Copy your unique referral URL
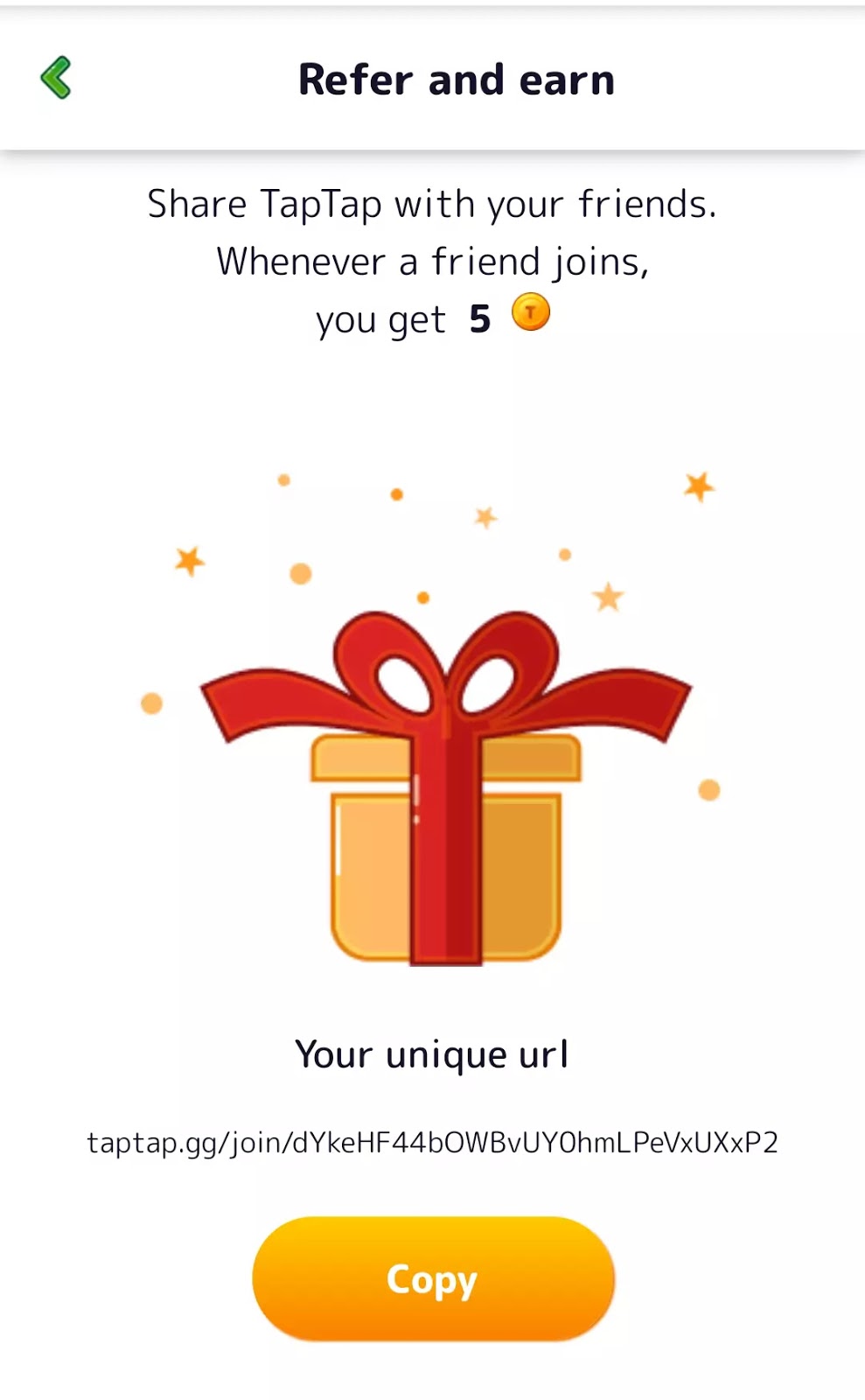Image resolution: width=865 pixels, height=1400 pixels. 433,1278
